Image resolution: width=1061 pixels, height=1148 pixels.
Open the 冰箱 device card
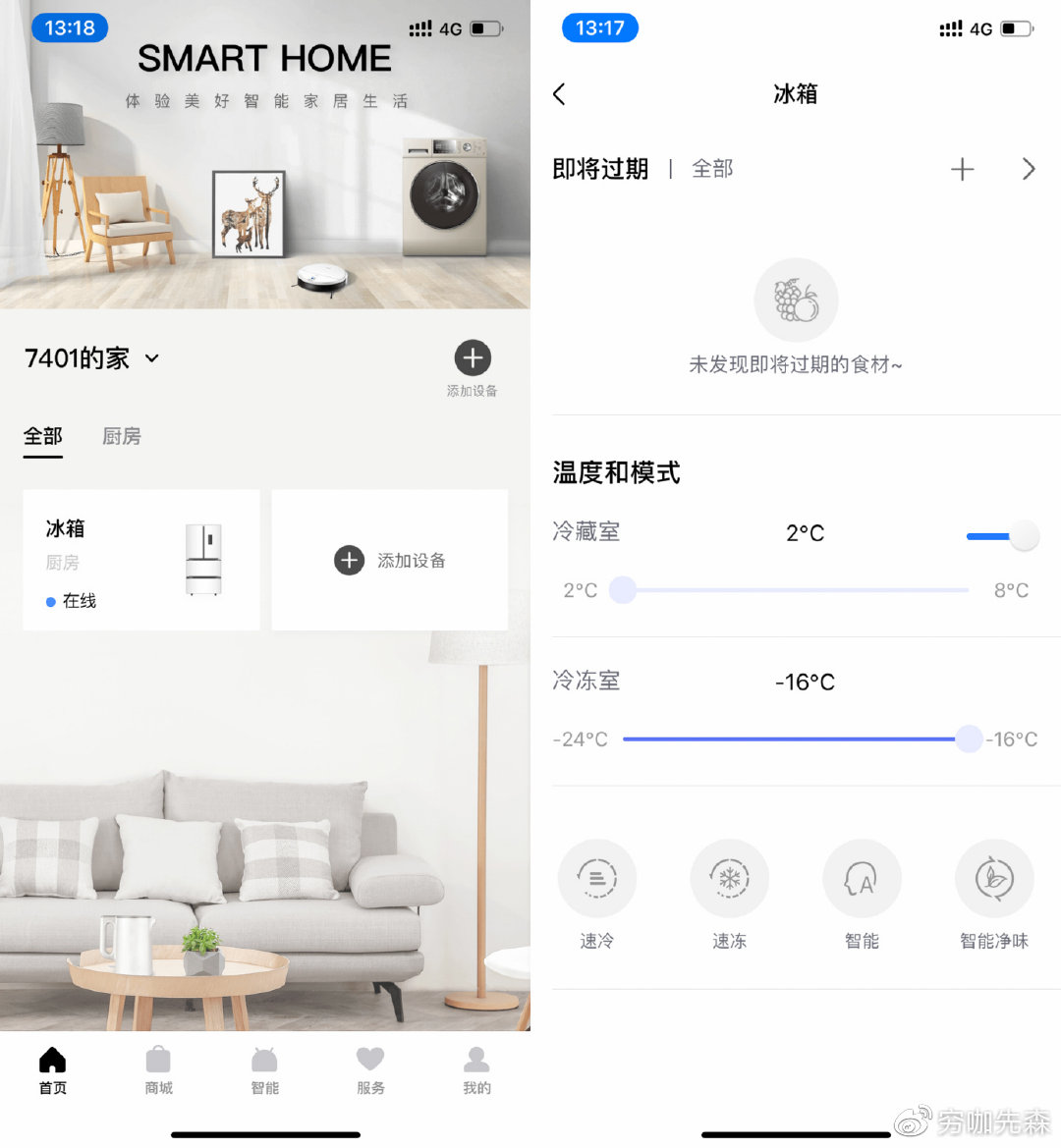(140, 560)
